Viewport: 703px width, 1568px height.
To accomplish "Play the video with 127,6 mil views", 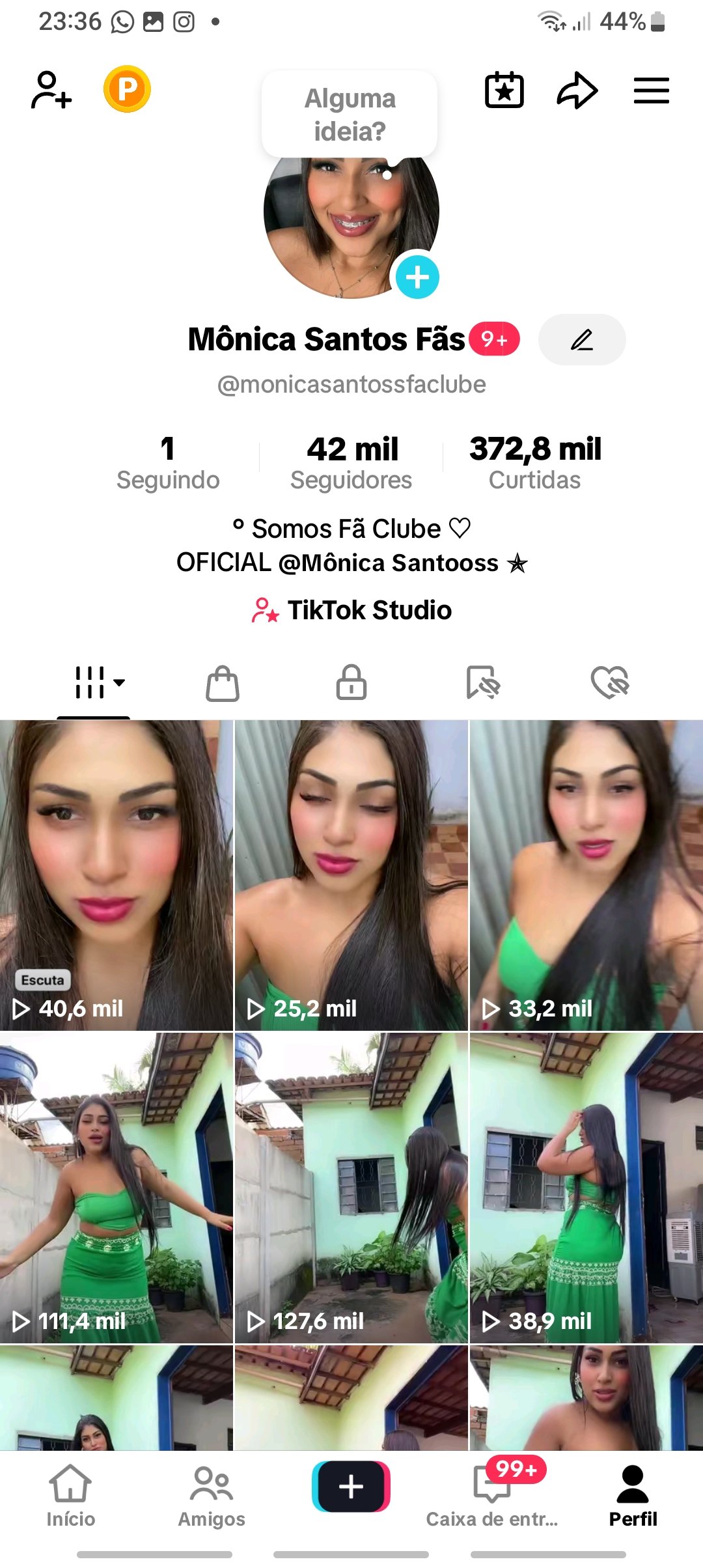I will pos(351,1188).
